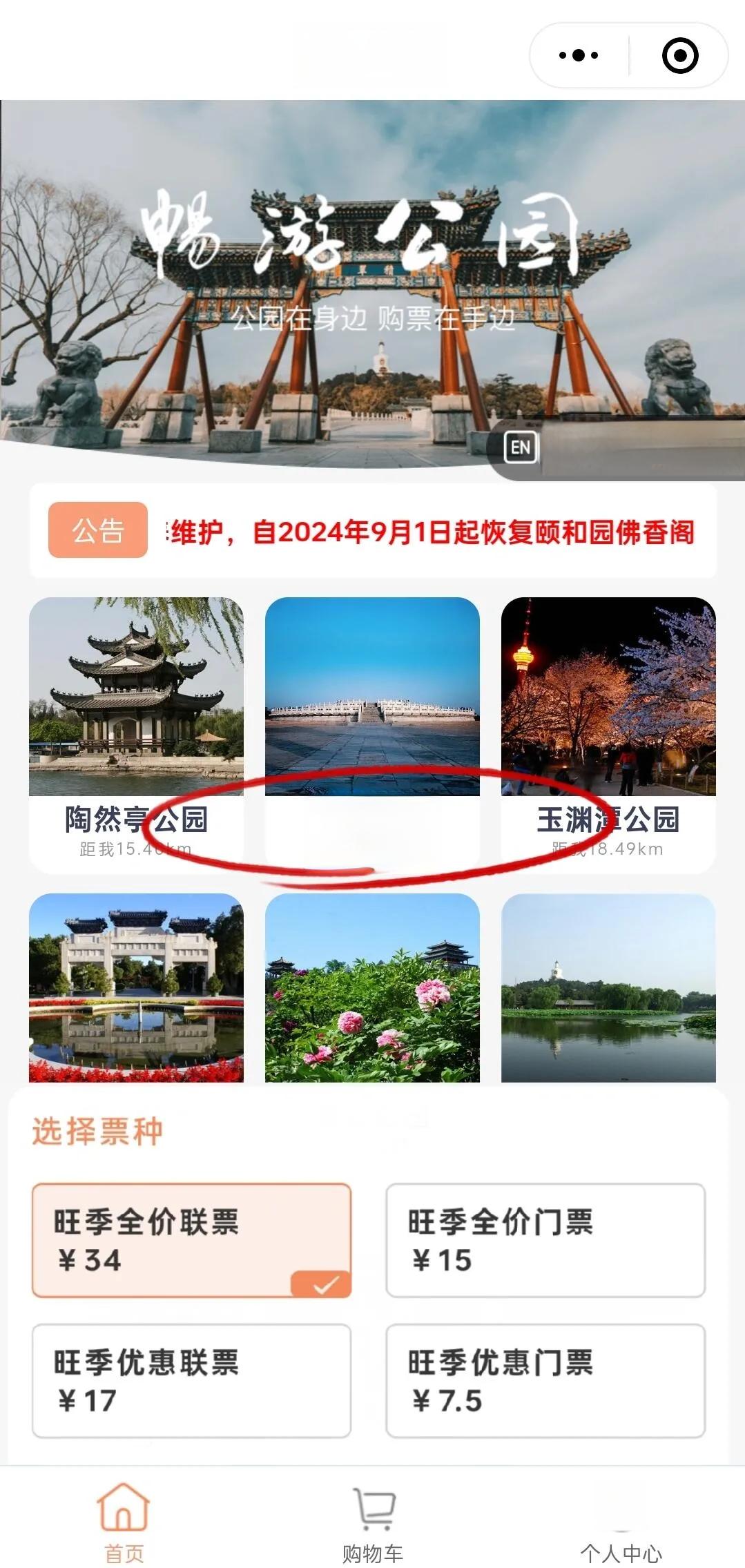Choose the 旺季优惠联票 ¥17 ticket
Image resolution: width=745 pixels, height=1568 pixels.
coord(191,1381)
